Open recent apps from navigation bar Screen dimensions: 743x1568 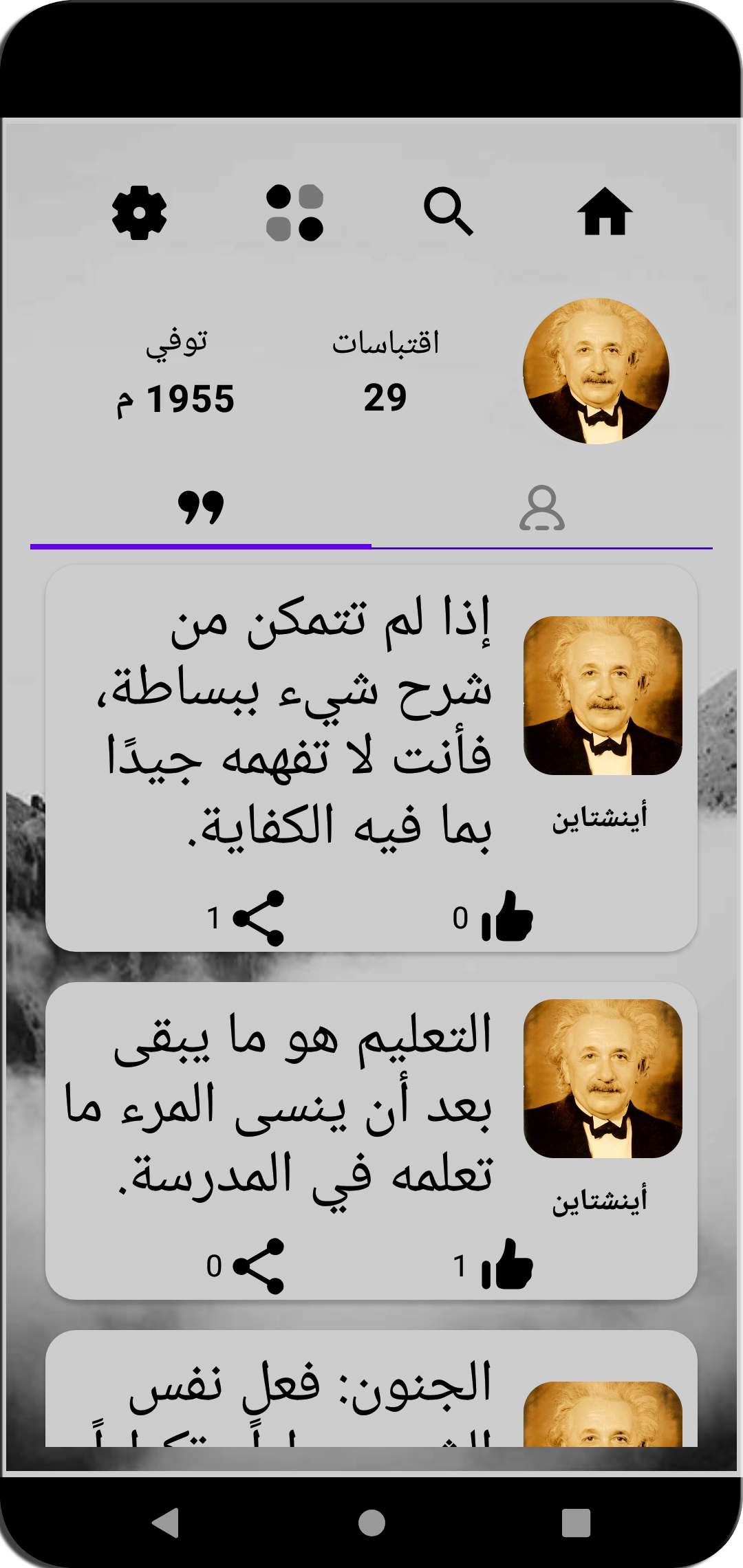pyautogui.click(x=576, y=1522)
